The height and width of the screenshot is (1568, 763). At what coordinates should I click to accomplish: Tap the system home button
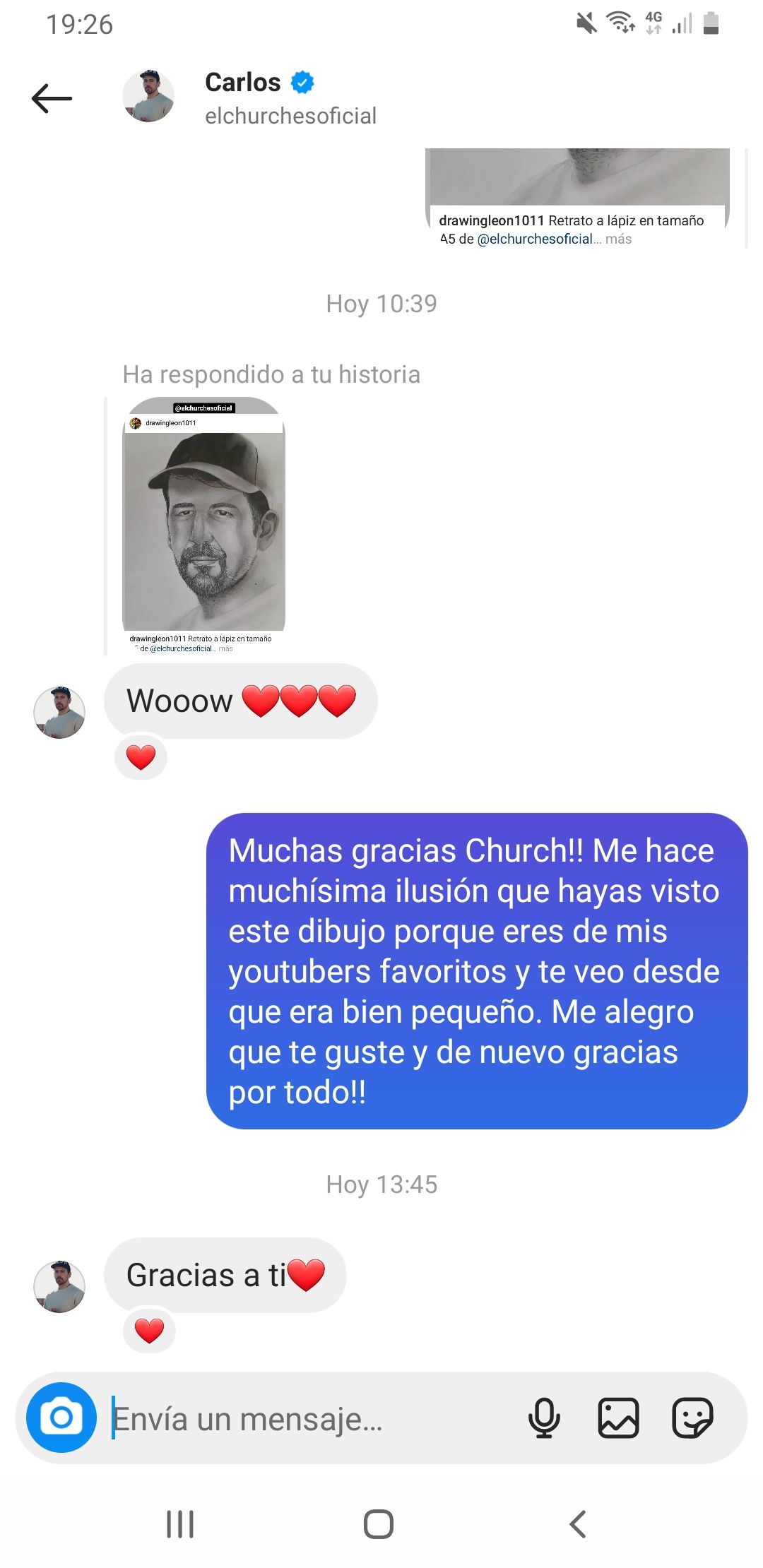click(x=379, y=1524)
